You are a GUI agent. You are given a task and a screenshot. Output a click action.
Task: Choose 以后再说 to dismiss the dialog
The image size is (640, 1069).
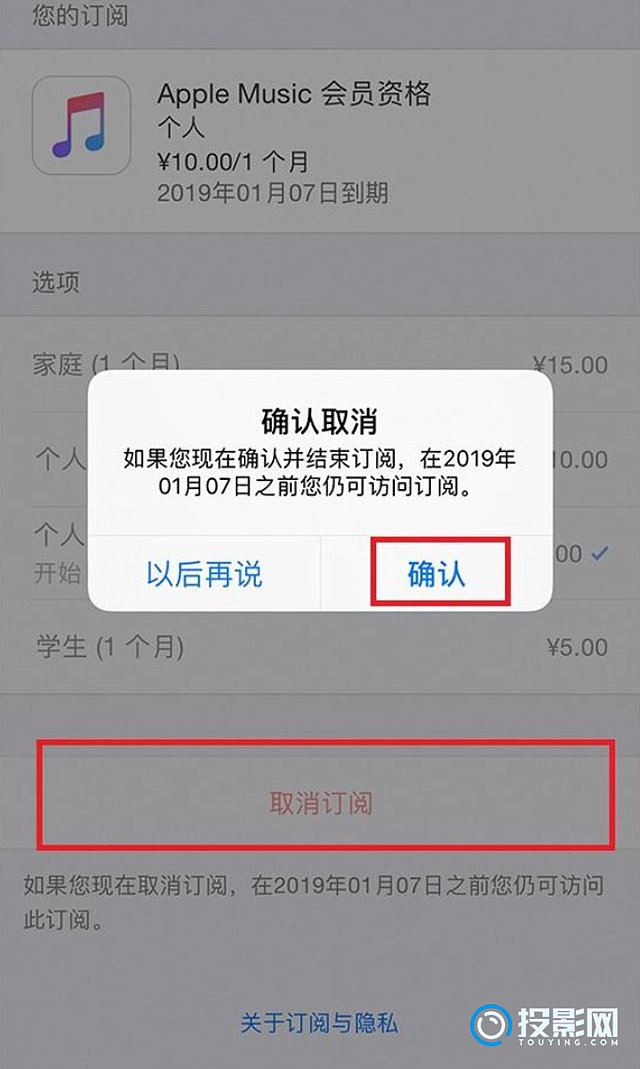point(204,573)
